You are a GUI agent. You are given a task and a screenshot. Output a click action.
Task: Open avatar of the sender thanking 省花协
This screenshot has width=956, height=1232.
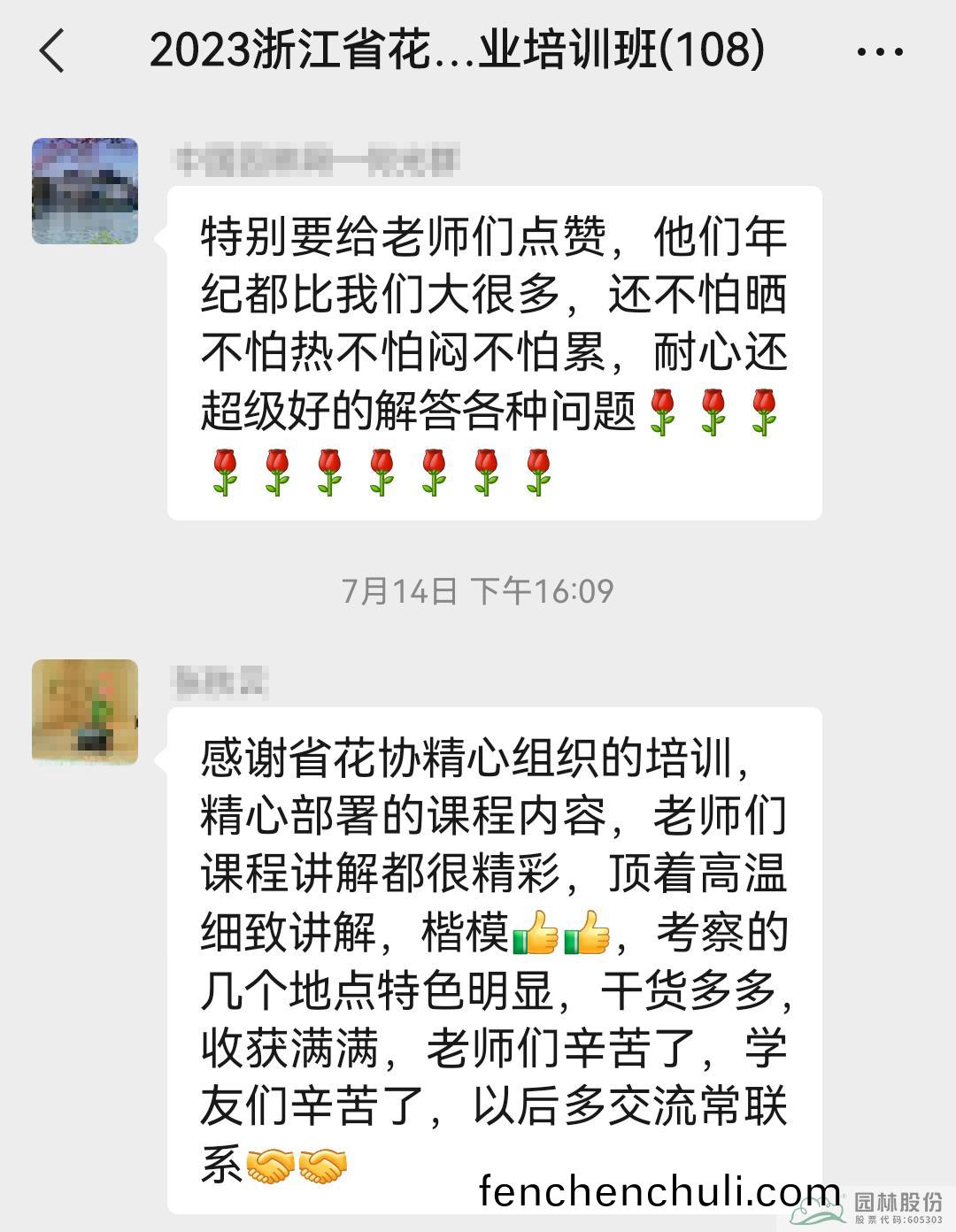tap(85, 712)
